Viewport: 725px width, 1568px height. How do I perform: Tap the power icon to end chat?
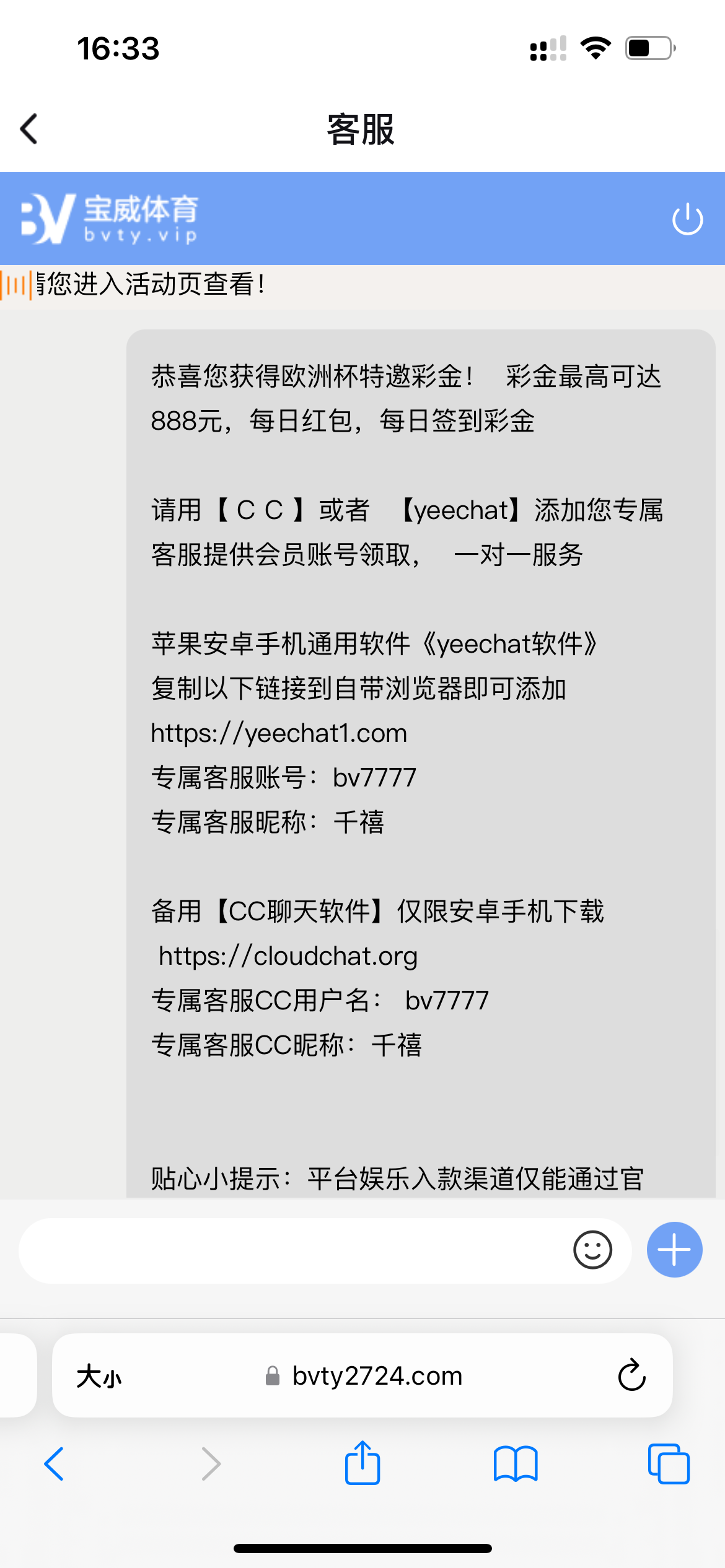[687, 219]
